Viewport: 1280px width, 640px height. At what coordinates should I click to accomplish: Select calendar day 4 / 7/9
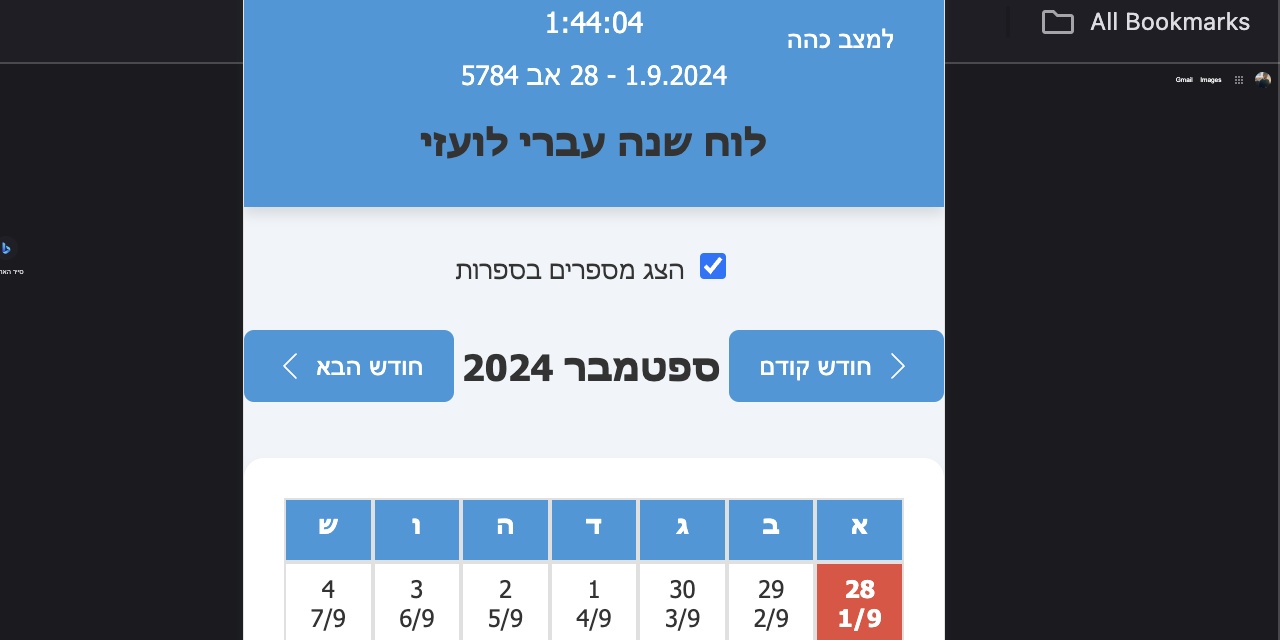point(328,603)
